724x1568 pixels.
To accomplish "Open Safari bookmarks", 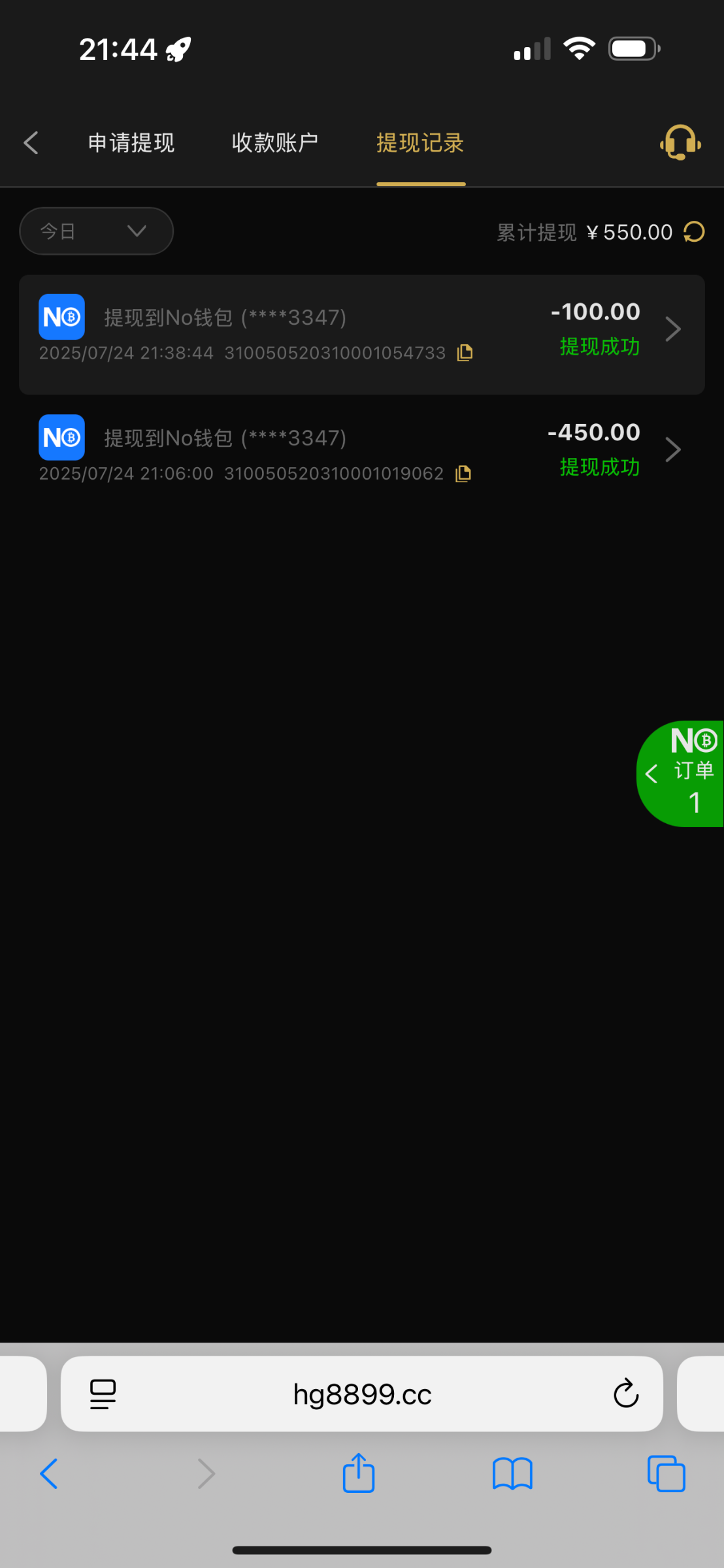I will point(512,1475).
